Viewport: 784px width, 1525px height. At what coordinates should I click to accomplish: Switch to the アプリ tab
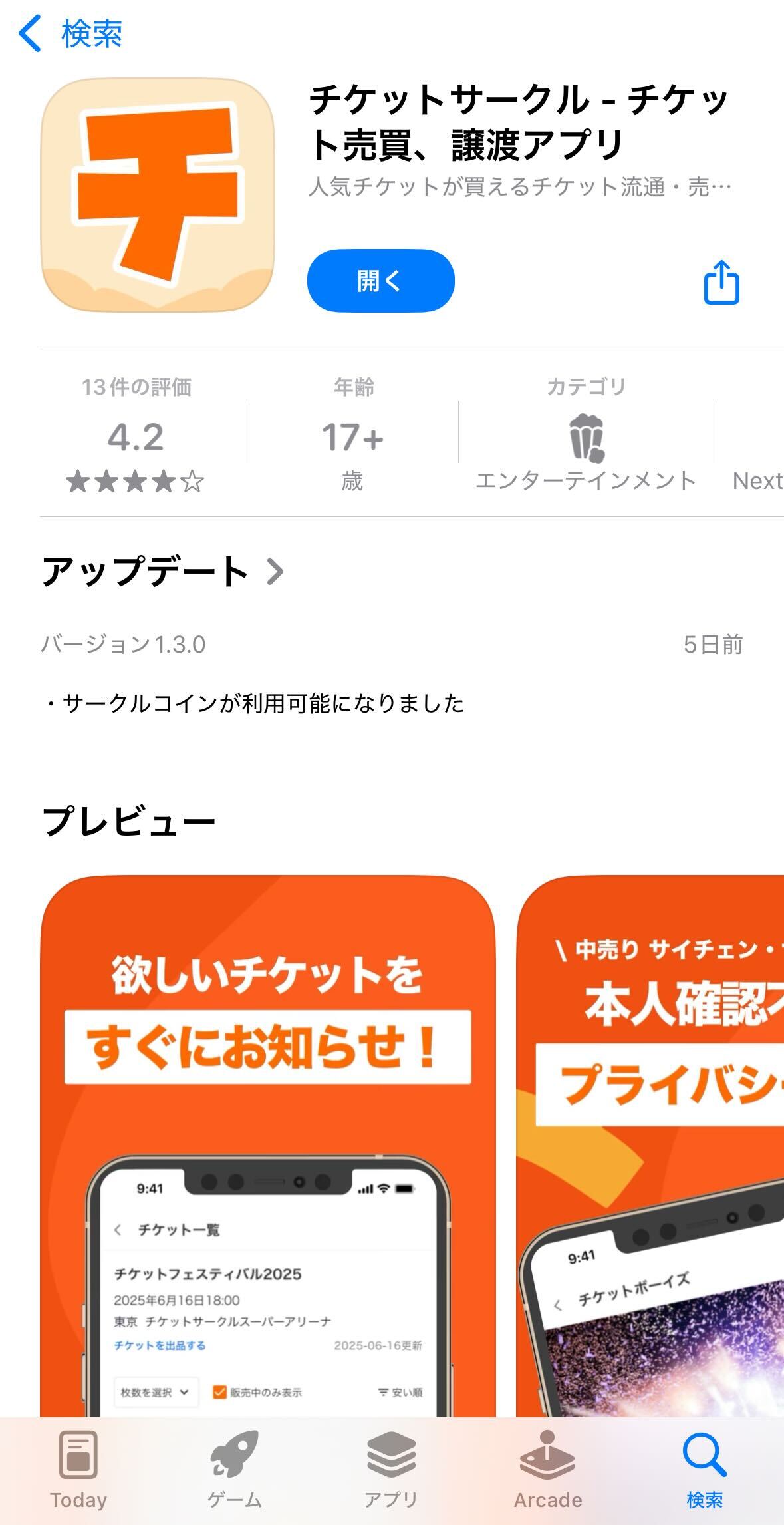point(391,1470)
